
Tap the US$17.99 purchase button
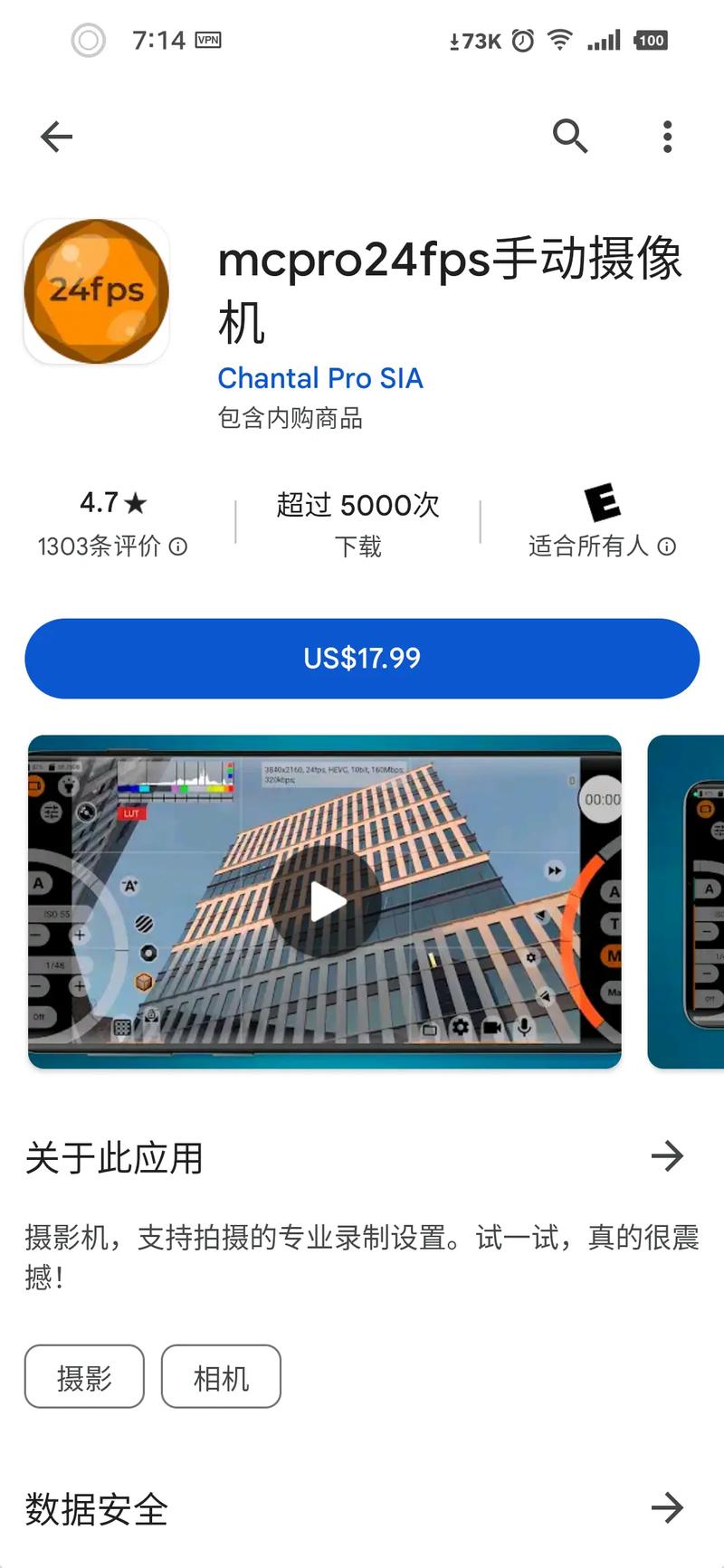[x=362, y=658]
